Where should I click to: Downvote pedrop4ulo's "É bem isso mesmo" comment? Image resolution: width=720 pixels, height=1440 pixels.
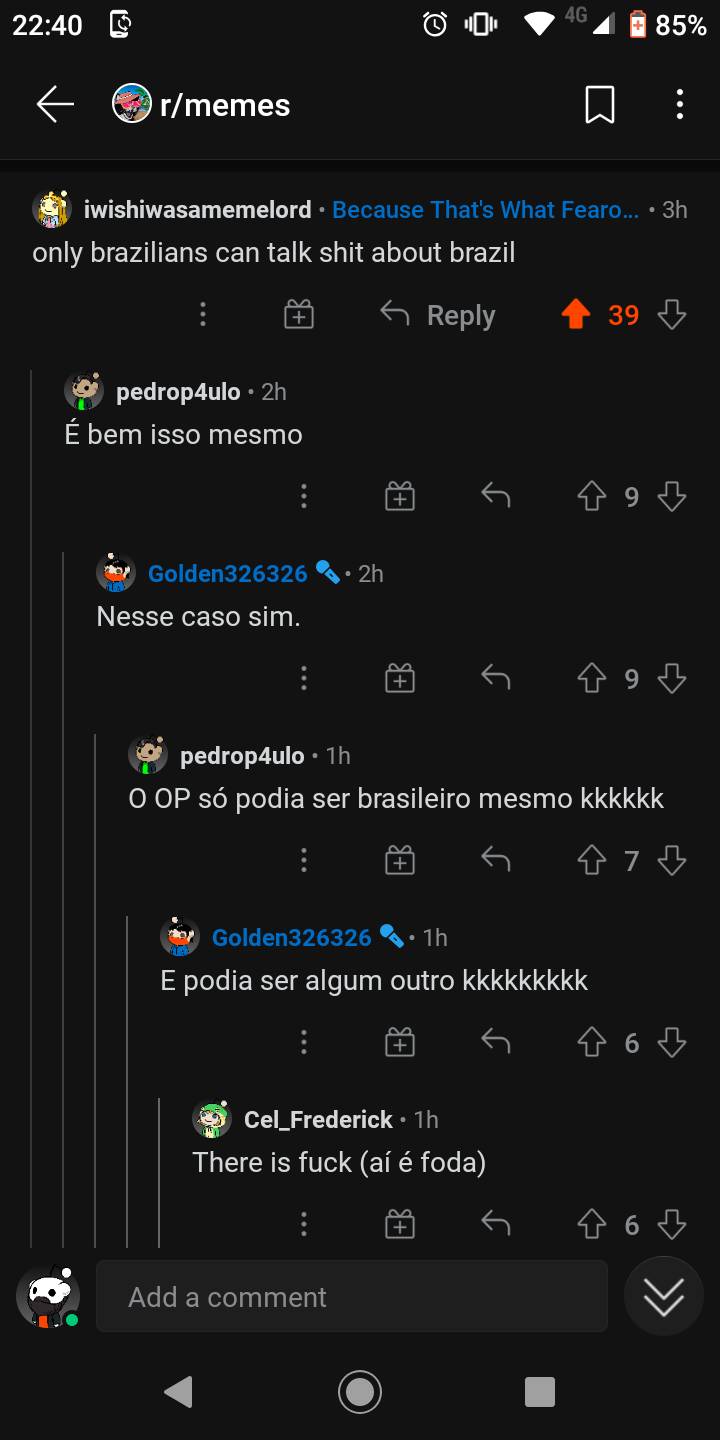671,496
